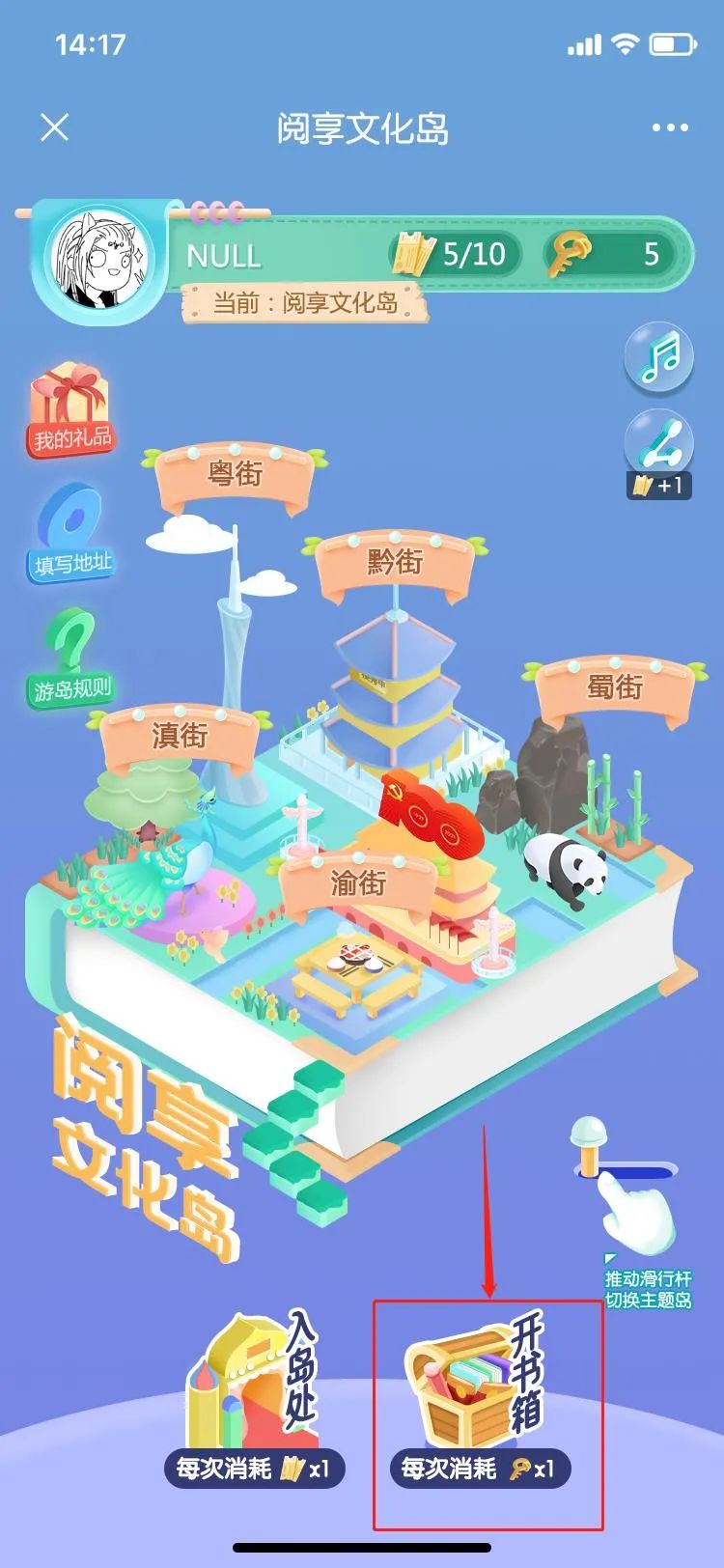Select the 渝街 street sign
Screen dimensions: 724x1568
point(358,882)
